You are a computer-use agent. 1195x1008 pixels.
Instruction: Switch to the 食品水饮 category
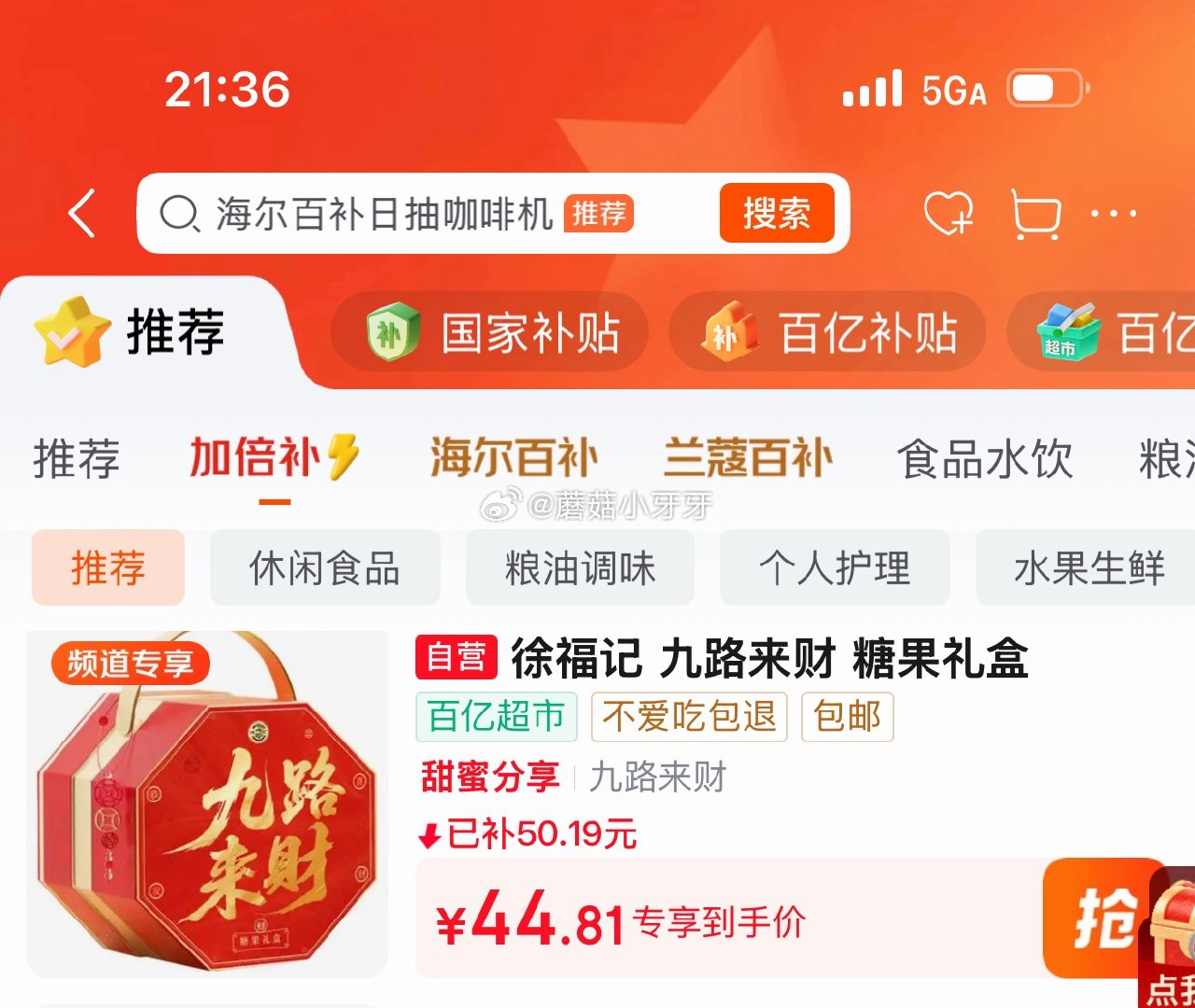point(985,458)
